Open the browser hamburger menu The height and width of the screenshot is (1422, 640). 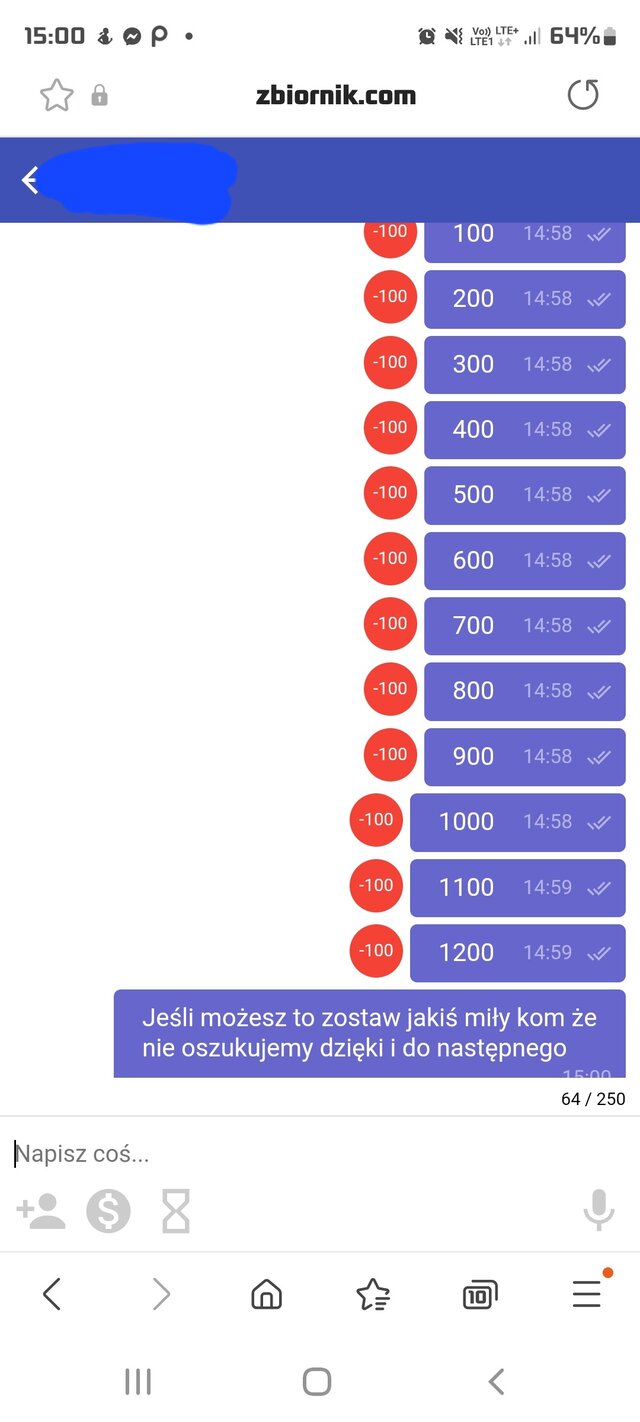(x=587, y=1294)
